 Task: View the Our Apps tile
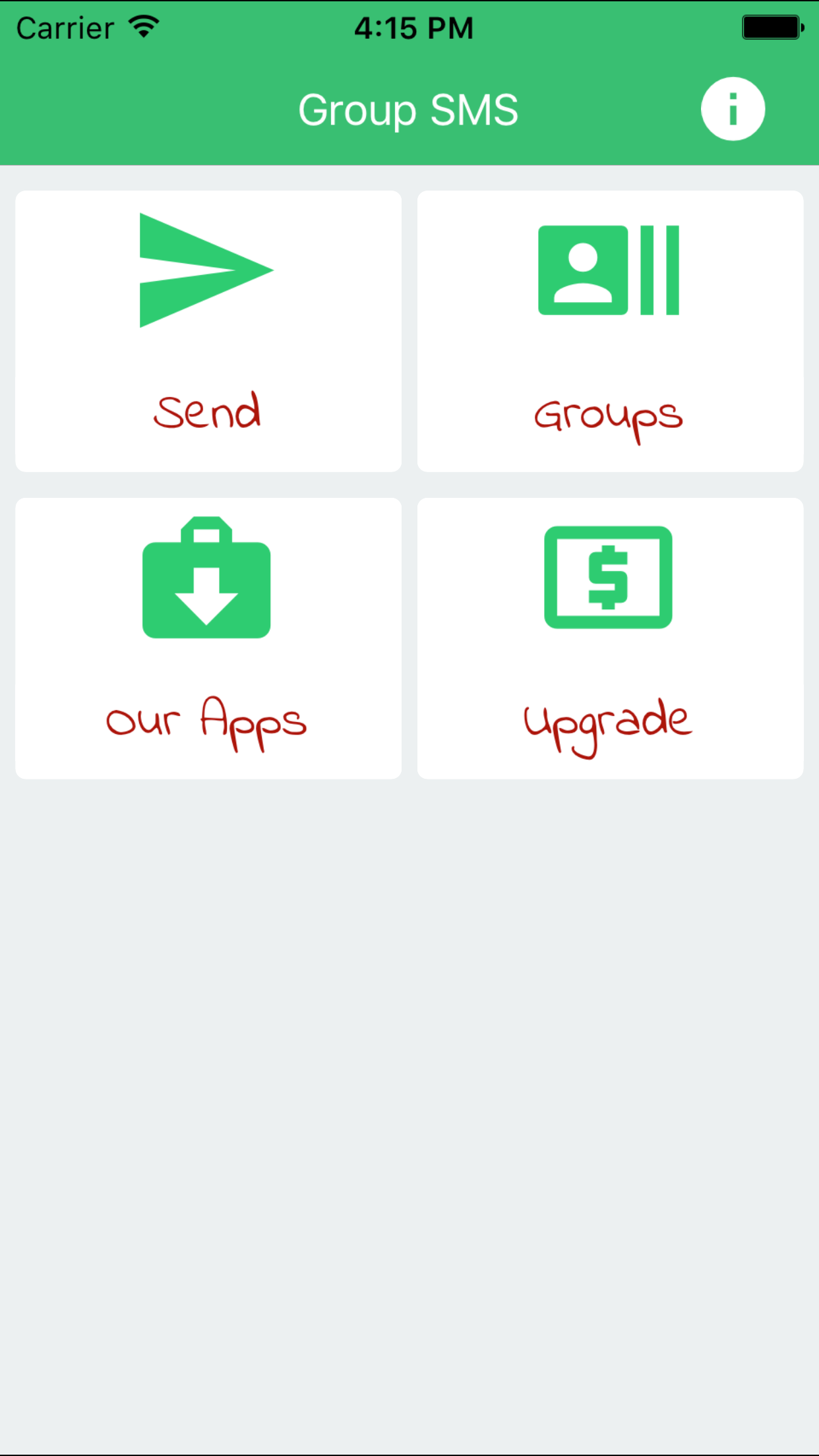[208, 638]
